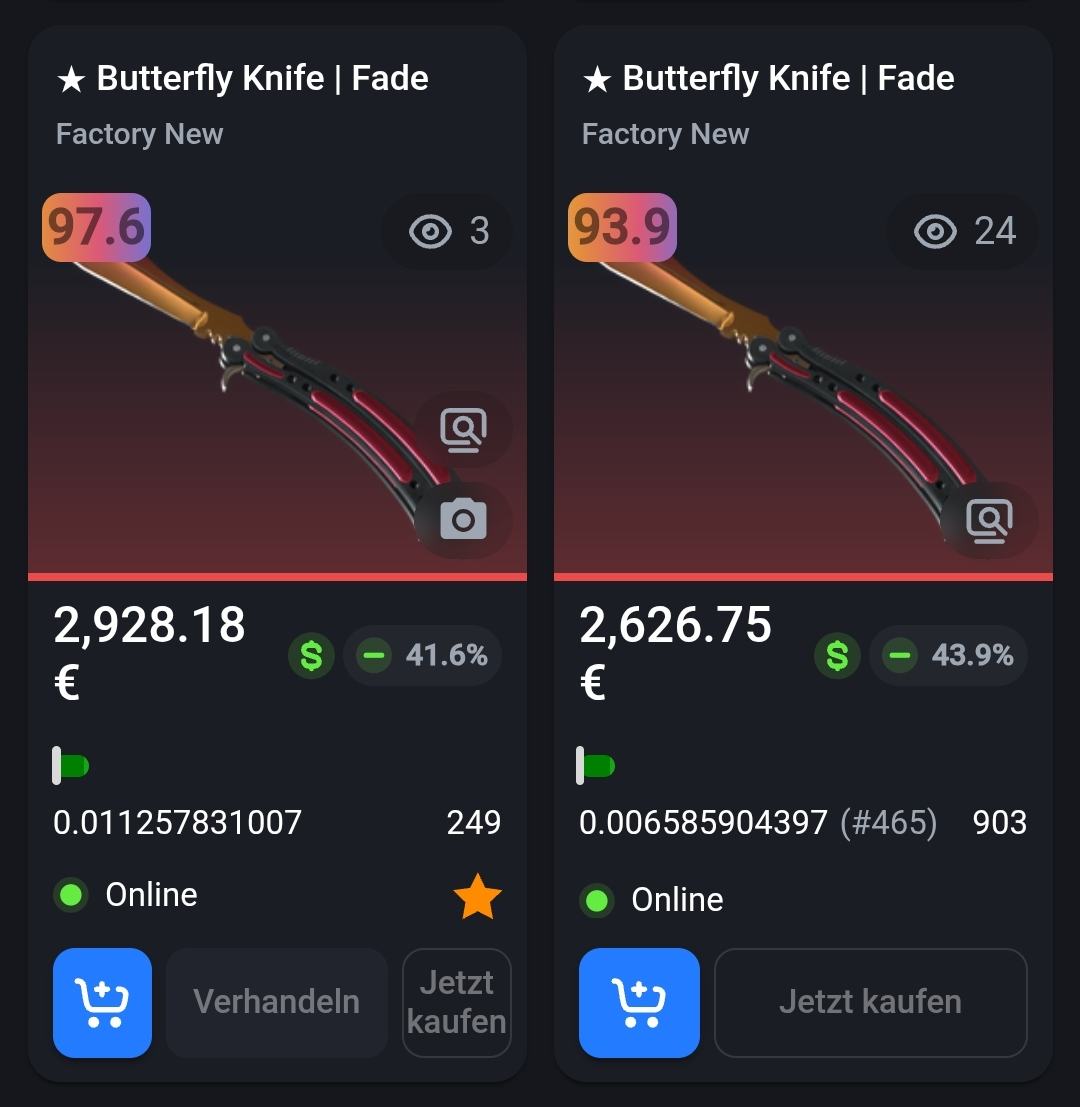The width and height of the screenshot is (1080, 1107).
Task: Inspect the 93.9 fade knife in-game
Action: [989, 520]
